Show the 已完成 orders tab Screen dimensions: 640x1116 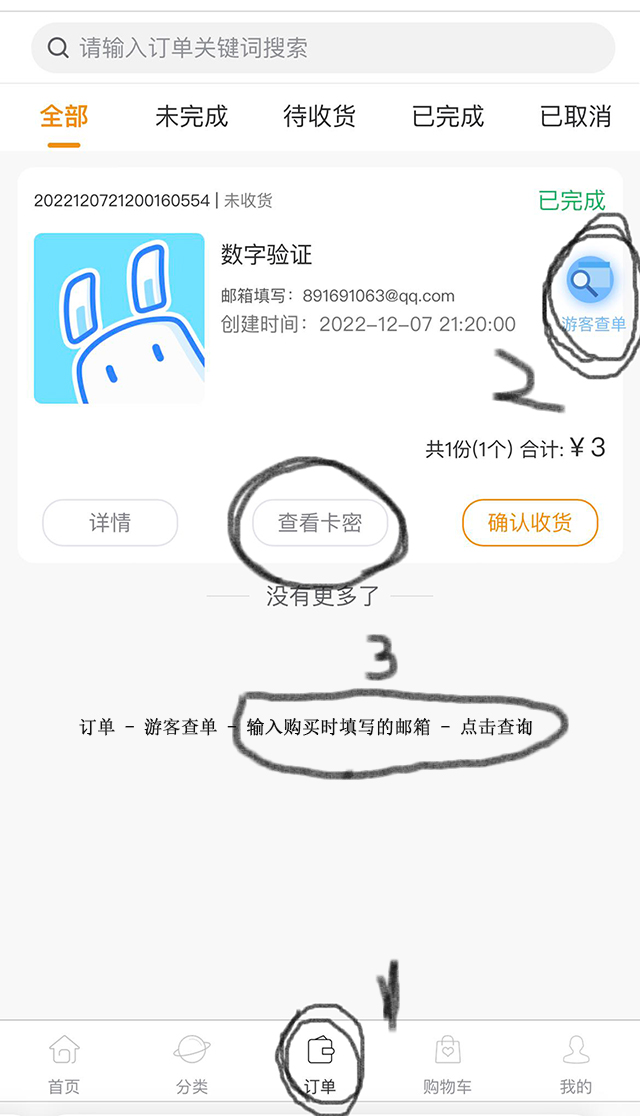(x=448, y=116)
